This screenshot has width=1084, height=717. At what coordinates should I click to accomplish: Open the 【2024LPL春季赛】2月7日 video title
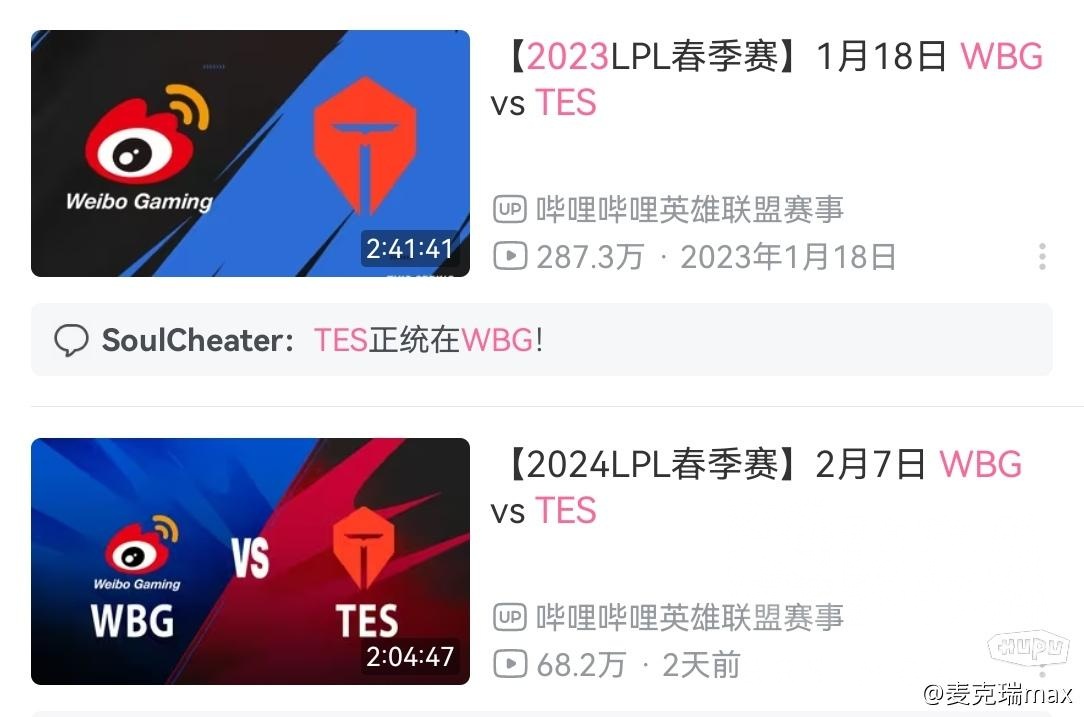click(x=756, y=487)
